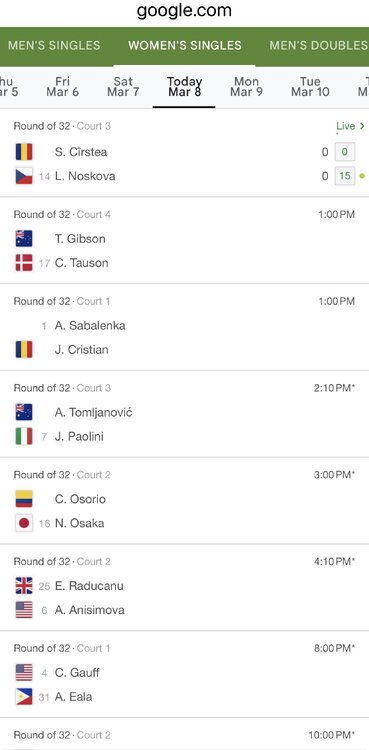This screenshot has height=750, width=369.
Task: Open the Sabalenka vs Cristian match
Action: tap(184, 327)
